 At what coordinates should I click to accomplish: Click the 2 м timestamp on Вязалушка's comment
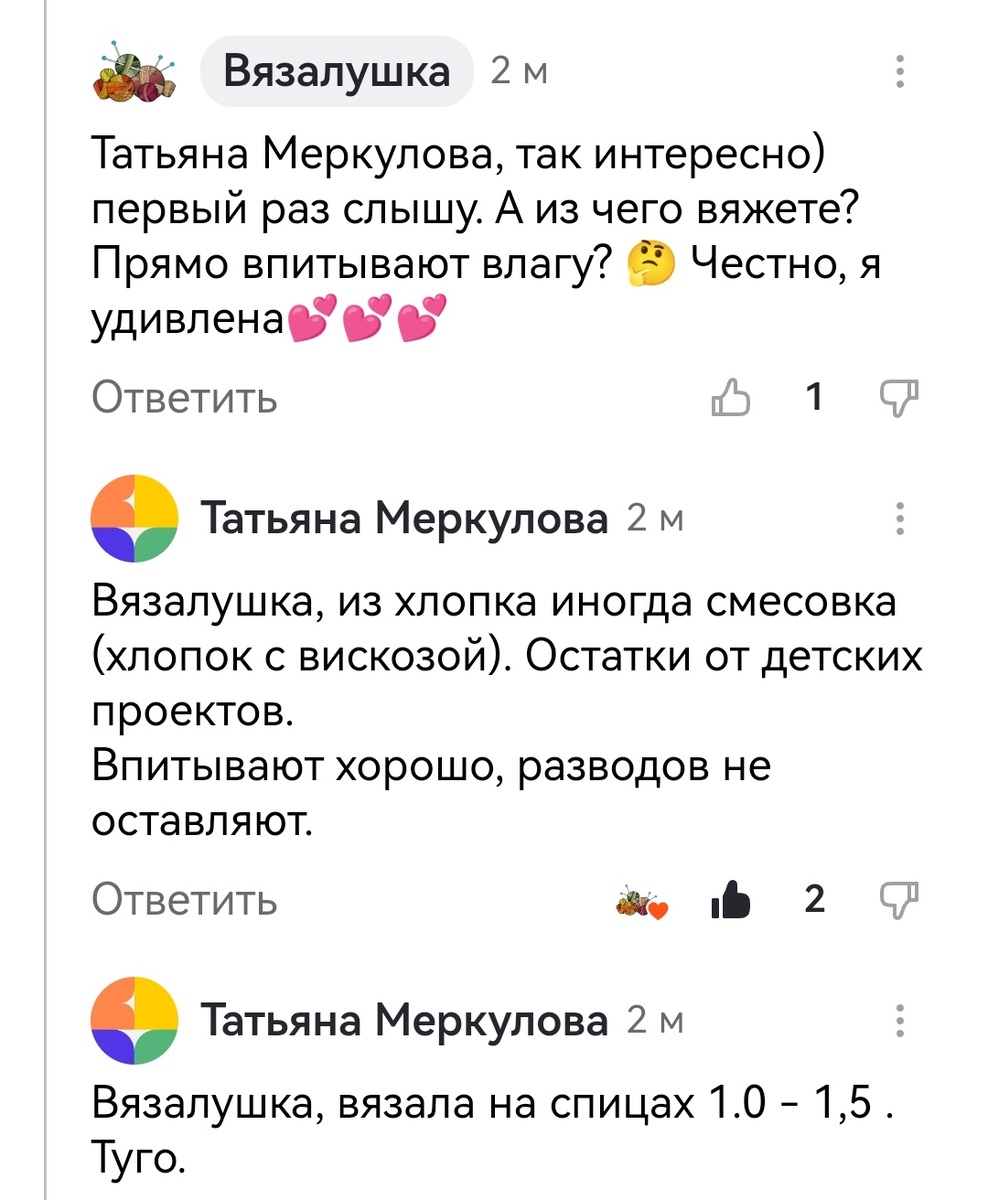[x=517, y=71]
